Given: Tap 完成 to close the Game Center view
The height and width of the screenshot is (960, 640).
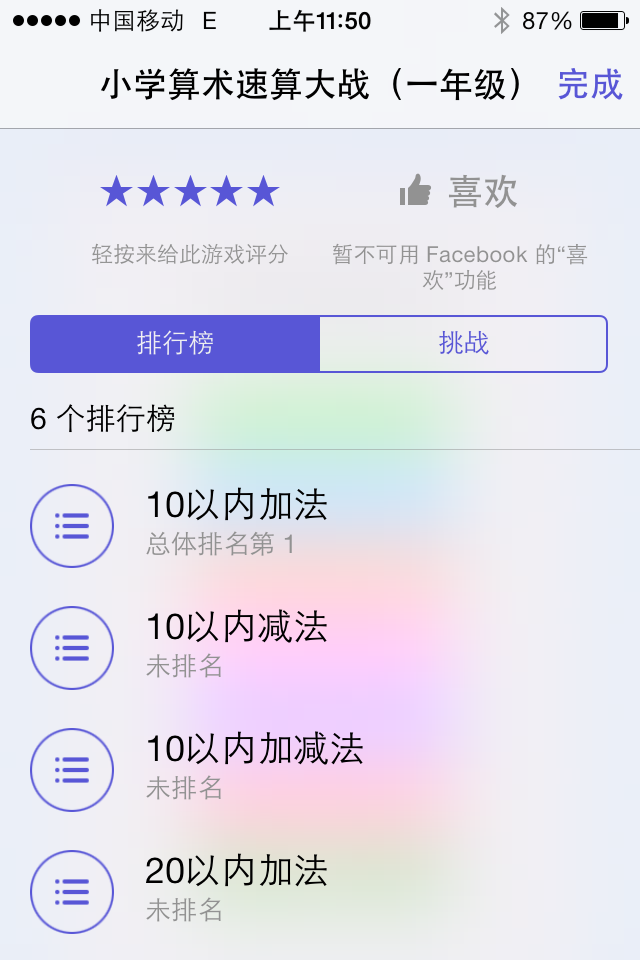Looking at the screenshot, I should (x=590, y=85).
